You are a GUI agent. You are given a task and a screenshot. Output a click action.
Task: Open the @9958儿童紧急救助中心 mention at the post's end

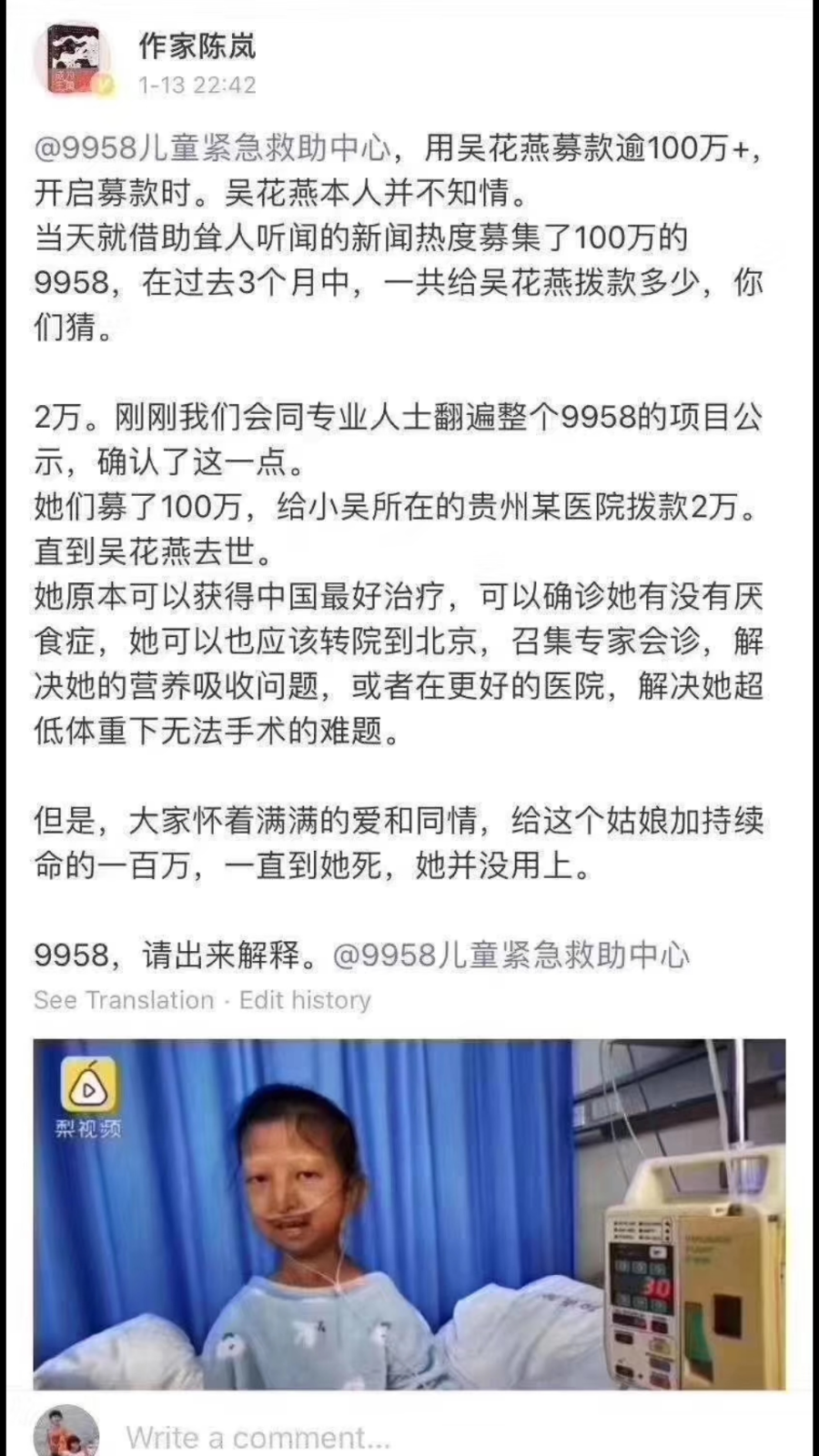(x=511, y=955)
